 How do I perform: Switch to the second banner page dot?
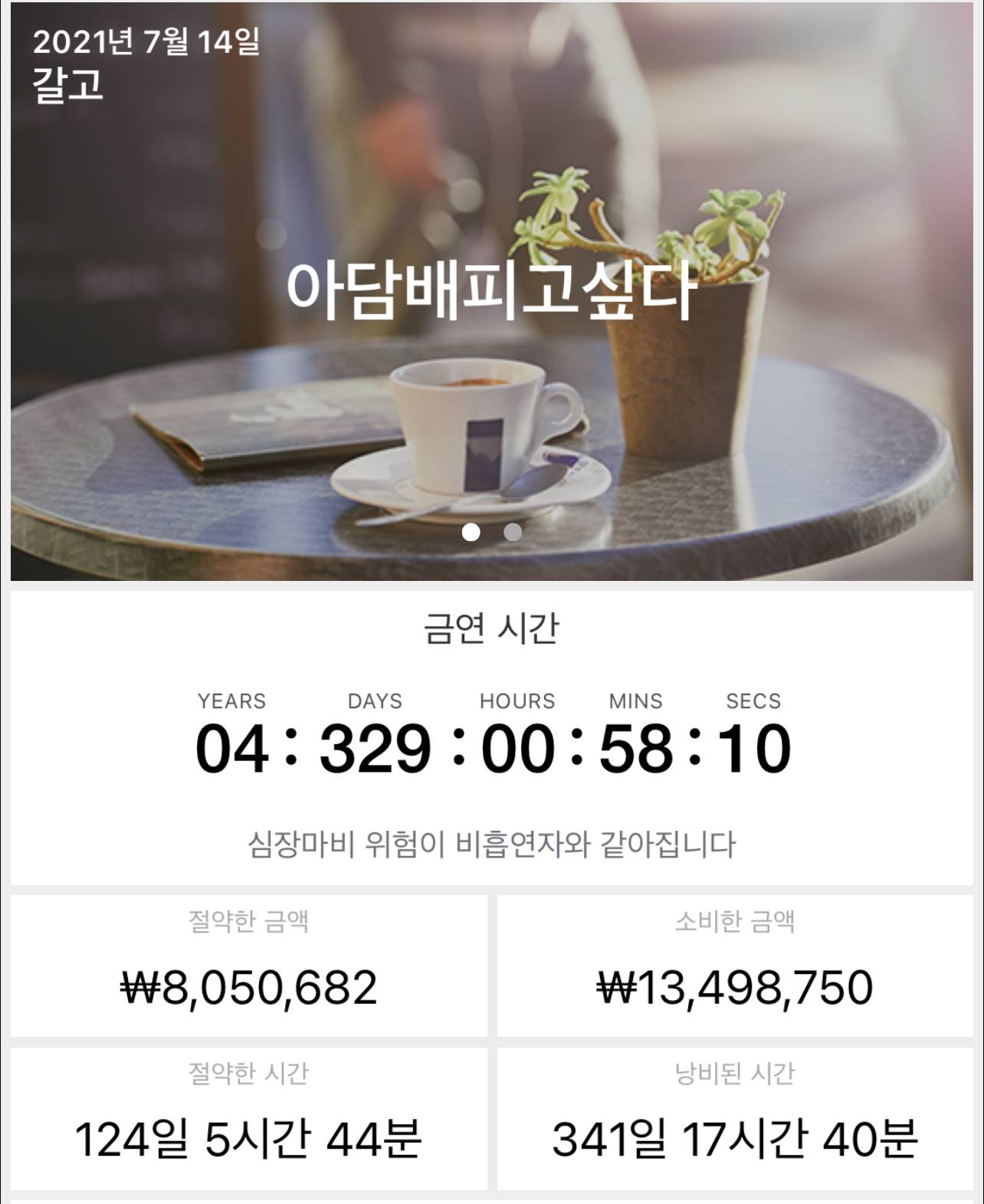click(513, 532)
